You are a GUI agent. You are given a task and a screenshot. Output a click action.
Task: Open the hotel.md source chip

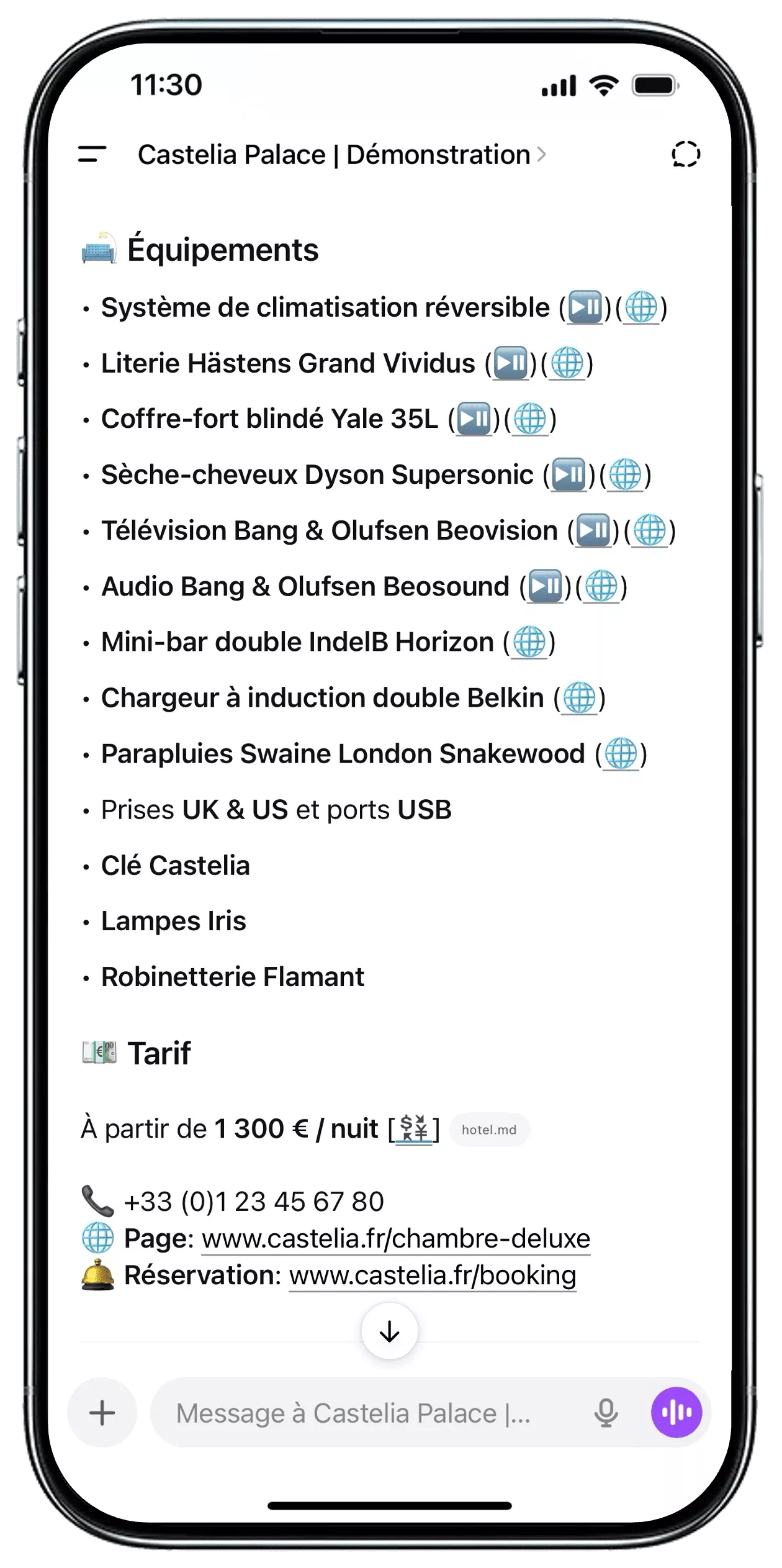(x=489, y=1130)
